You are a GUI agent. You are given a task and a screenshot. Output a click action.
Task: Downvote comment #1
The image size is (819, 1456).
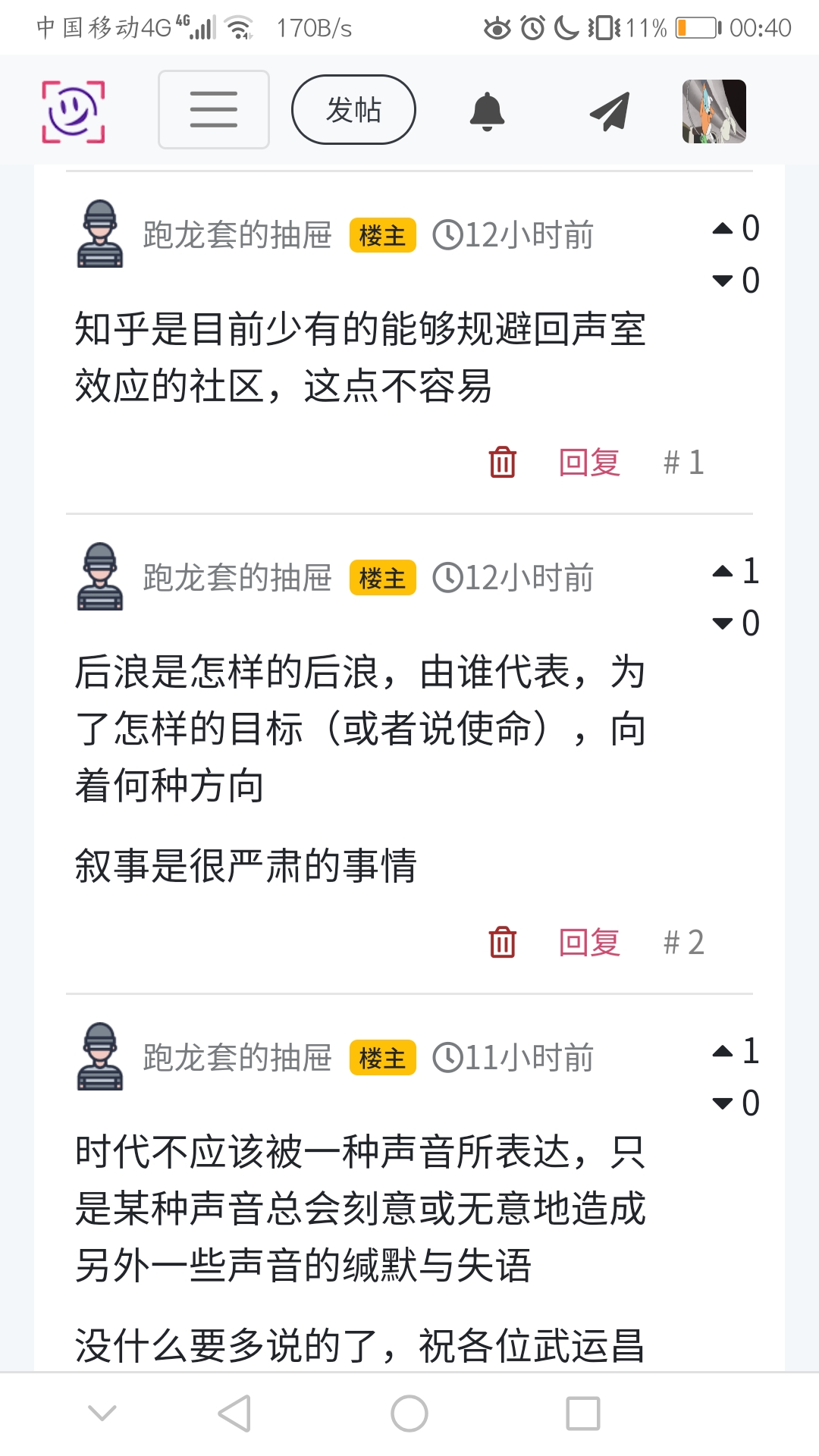(723, 281)
